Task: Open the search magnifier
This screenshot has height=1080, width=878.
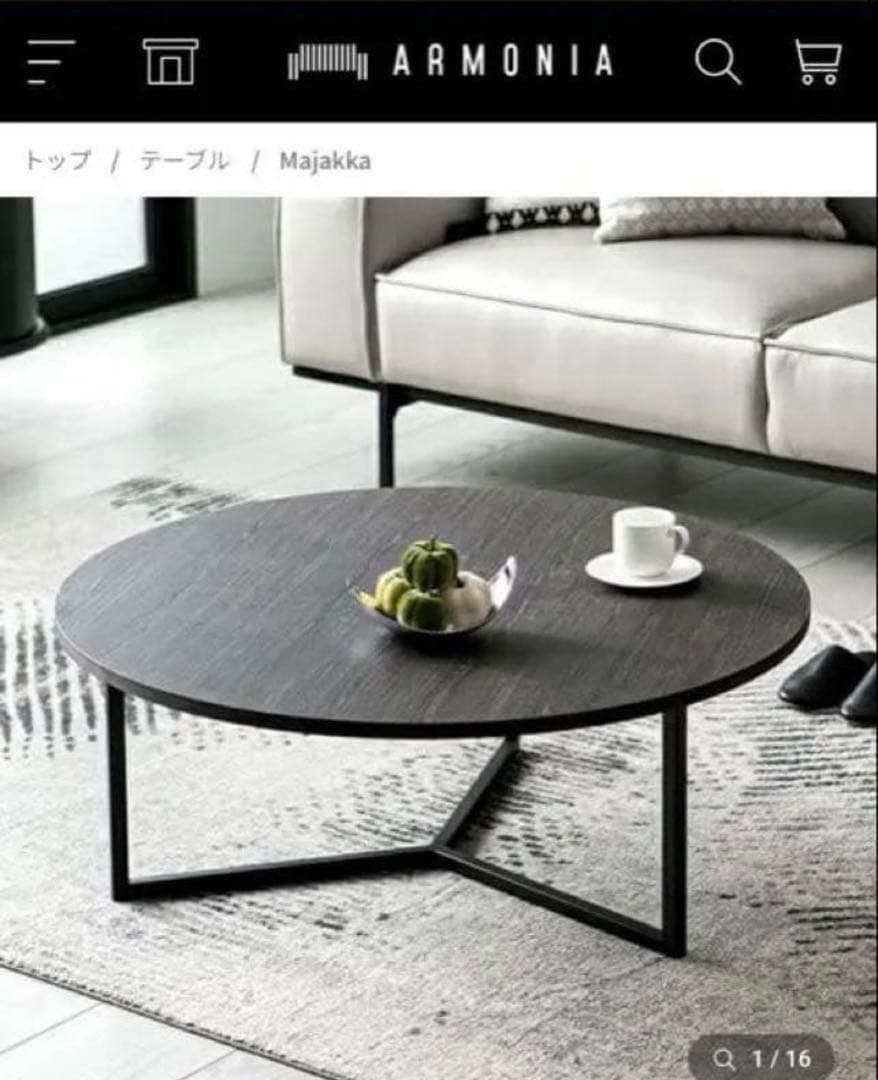Action: coord(717,62)
